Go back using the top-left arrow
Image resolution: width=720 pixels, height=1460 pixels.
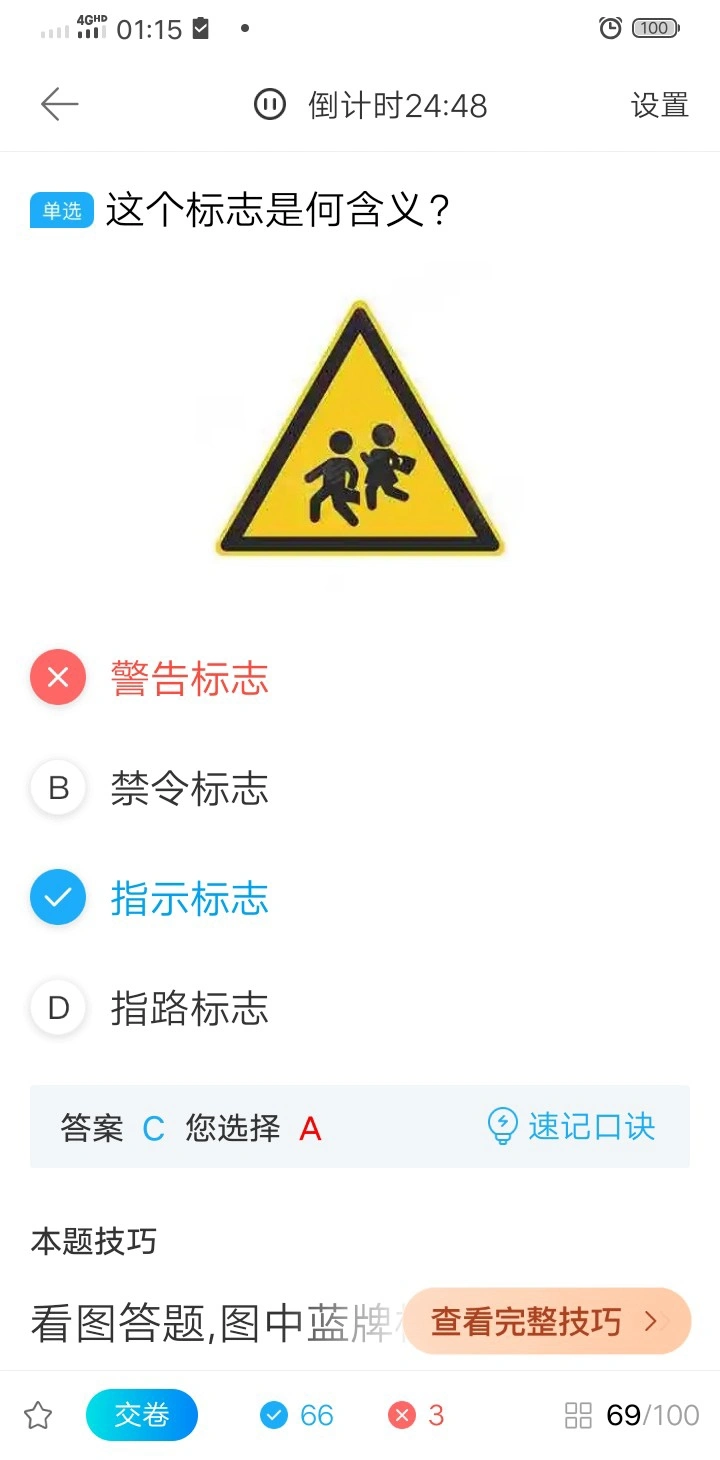click(x=59, y=104)
